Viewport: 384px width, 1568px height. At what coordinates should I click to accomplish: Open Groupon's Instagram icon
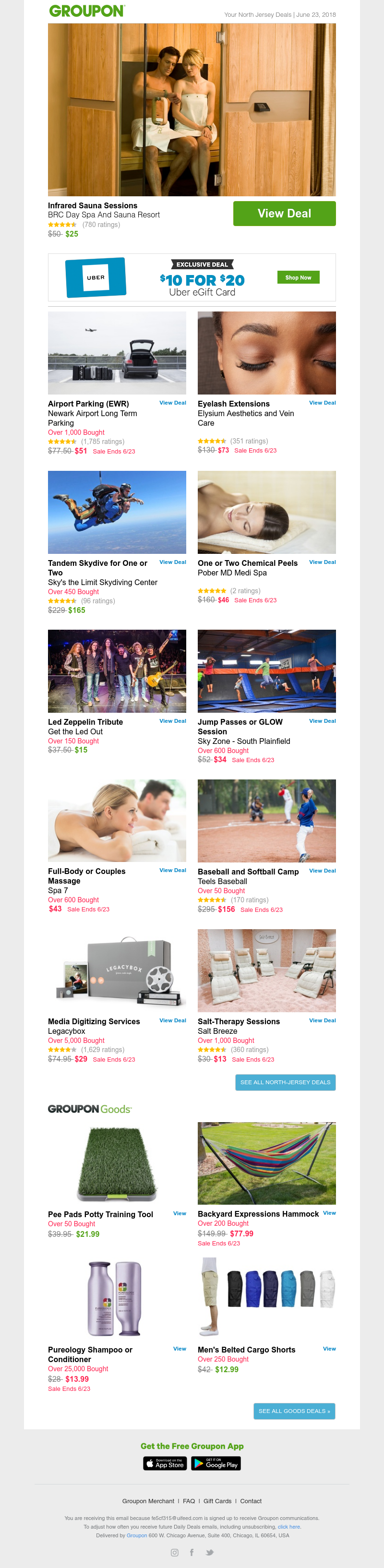tap(175, 1553)
